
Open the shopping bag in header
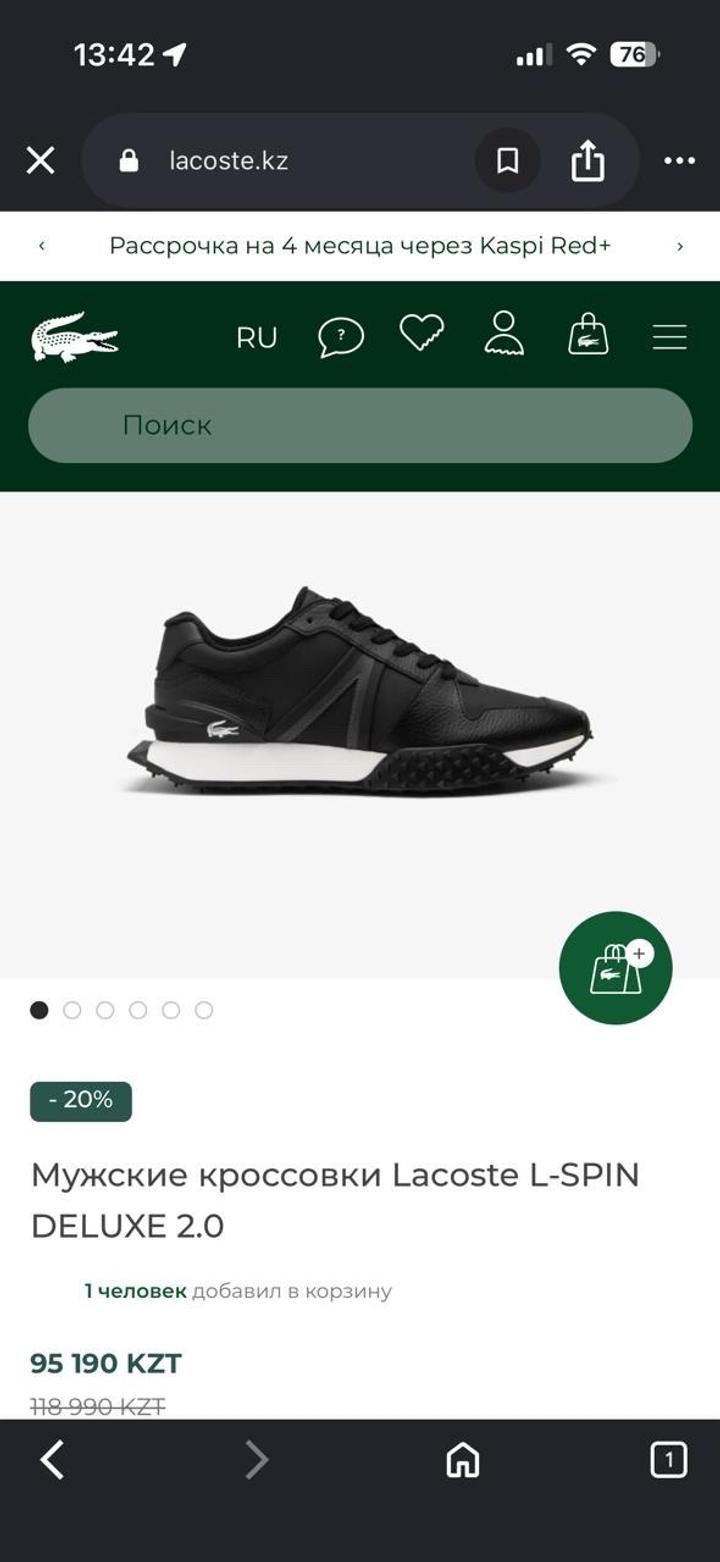pyautogui.click(x=588, y=335)
